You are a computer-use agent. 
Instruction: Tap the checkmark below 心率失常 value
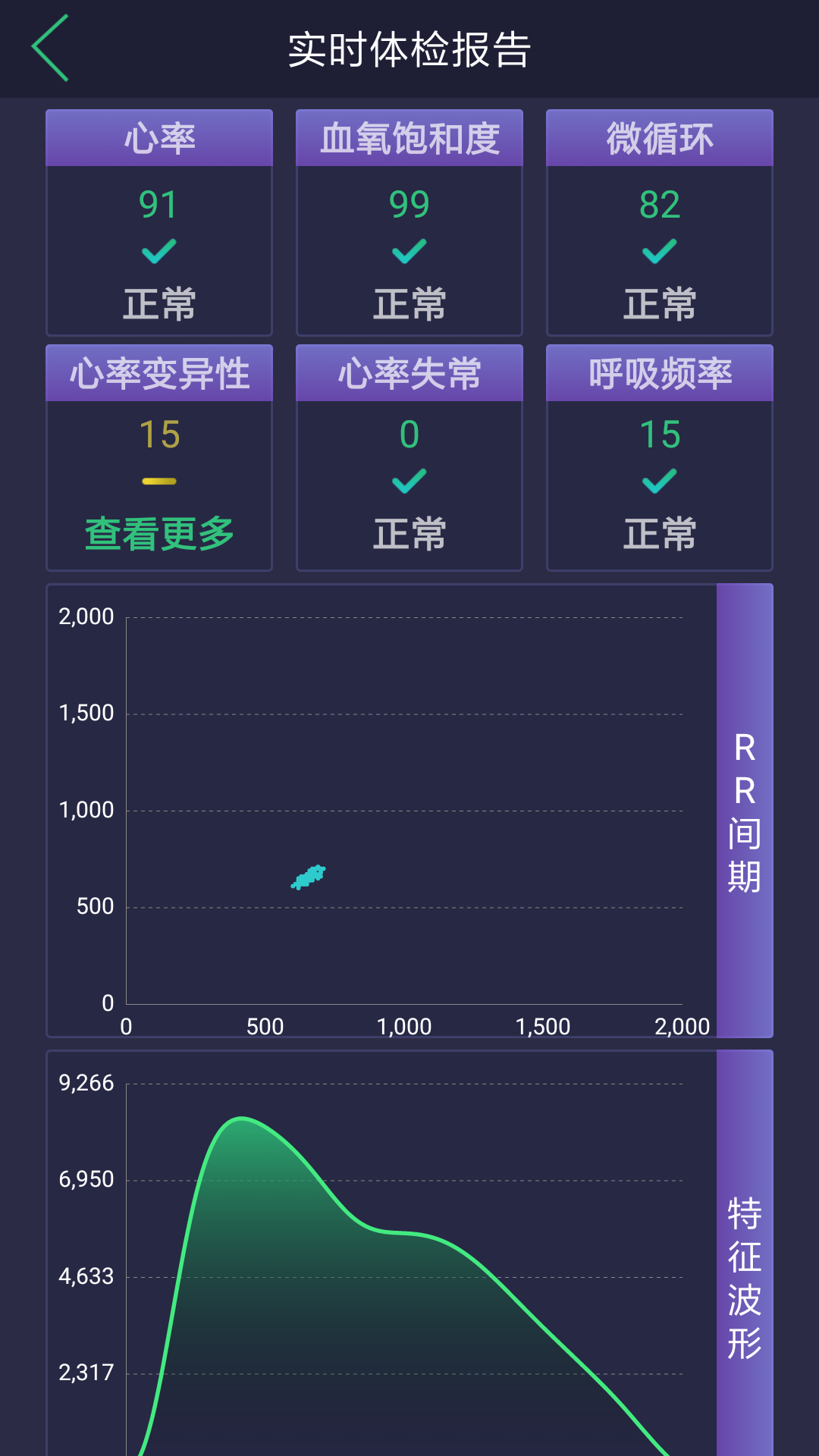[x=409, y=482]
